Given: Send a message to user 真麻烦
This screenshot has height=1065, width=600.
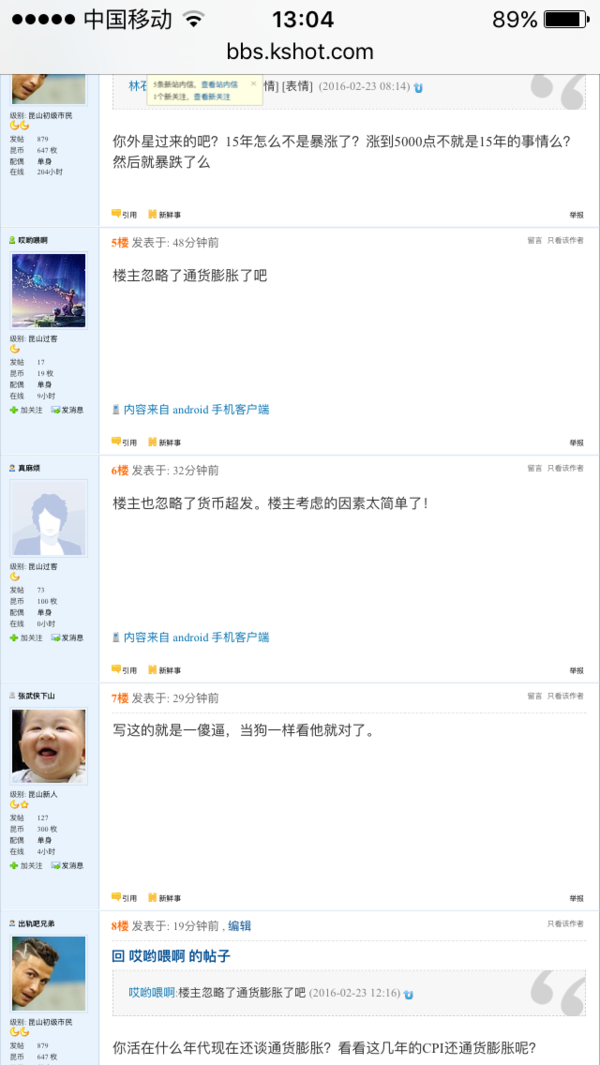Looking at the screenshot, I should [68, 638].
